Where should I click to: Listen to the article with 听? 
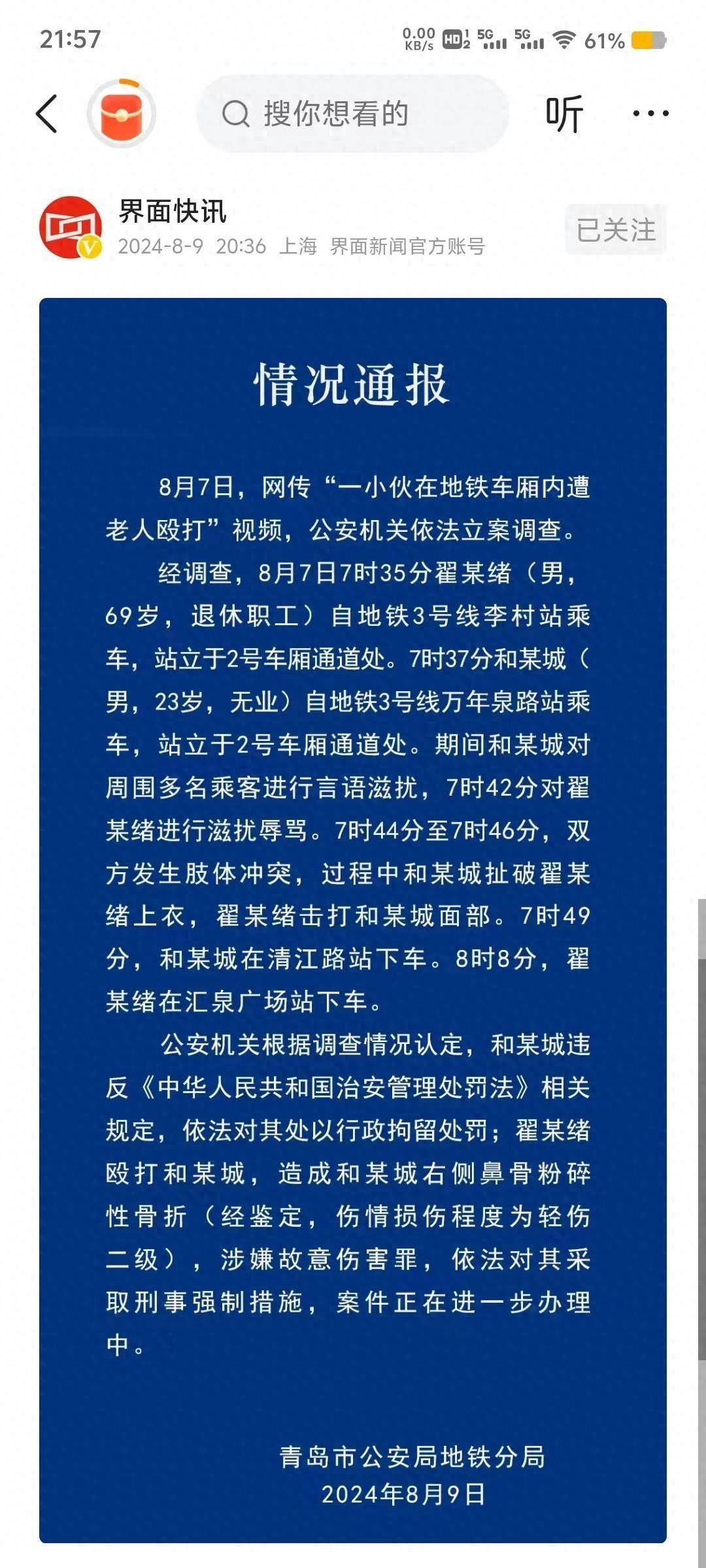point(564,114)
